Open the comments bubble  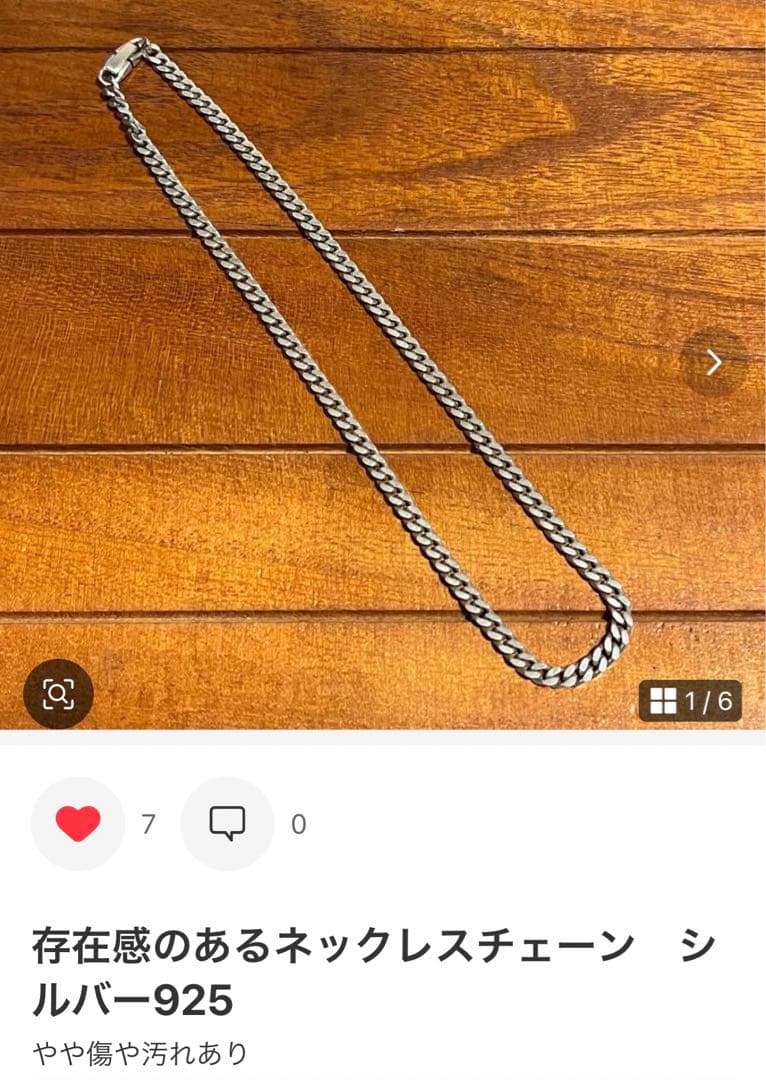click(227, 824)
